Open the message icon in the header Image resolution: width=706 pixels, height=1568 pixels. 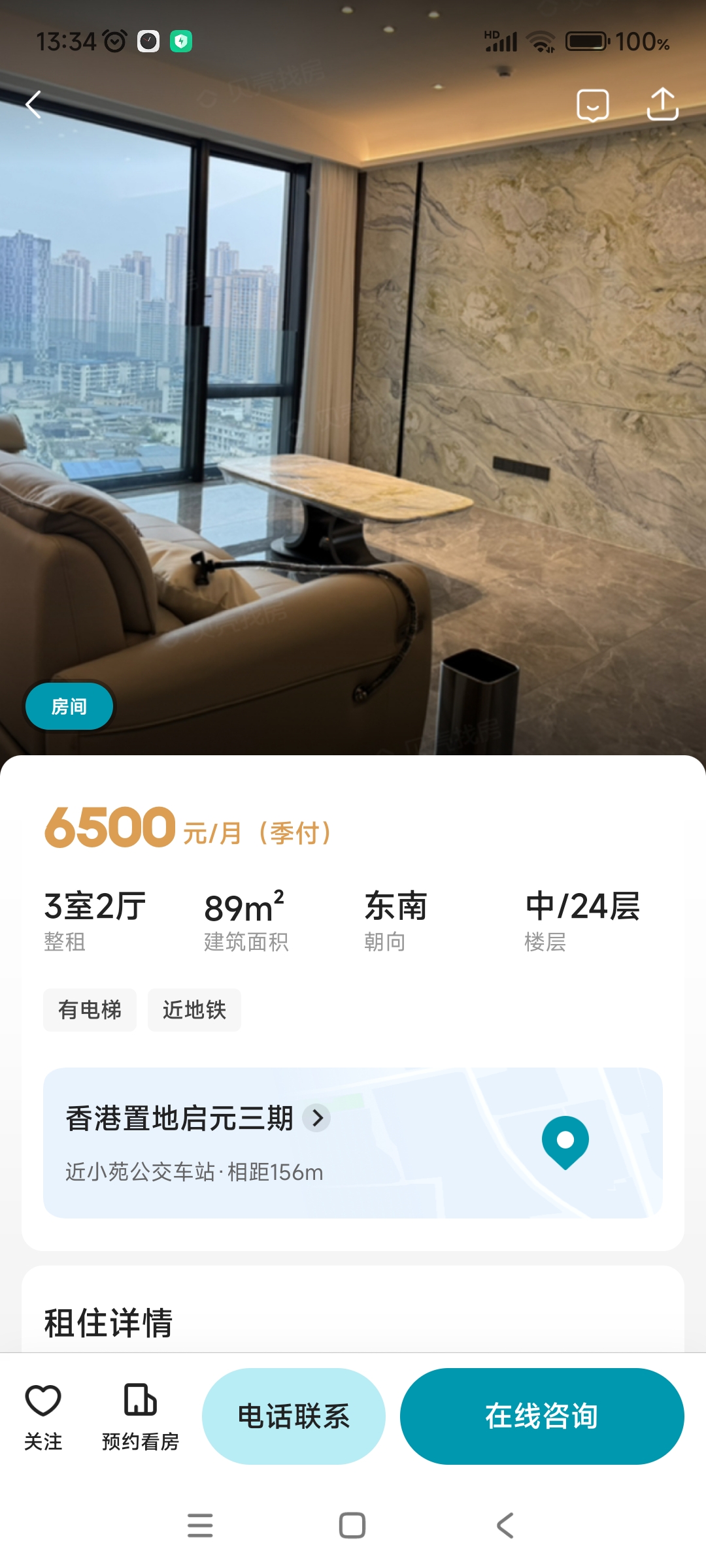593,105
